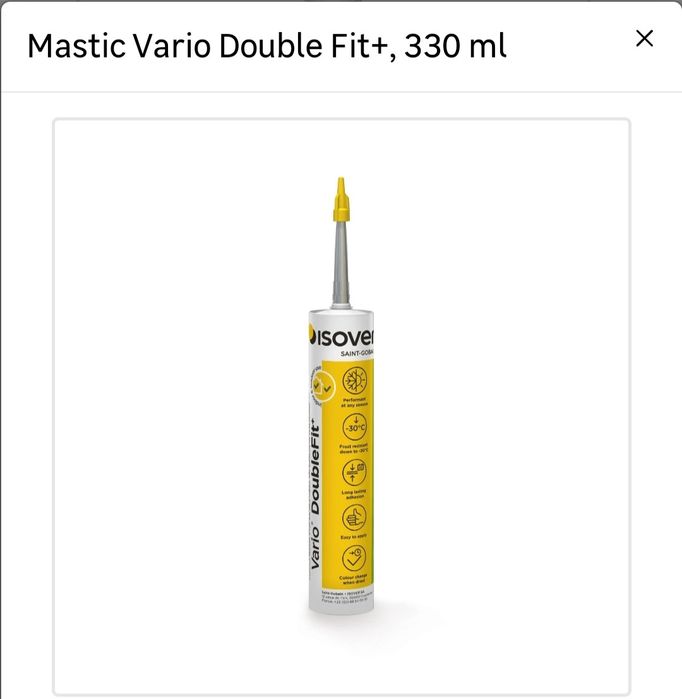Close the Mastic Vario Double Fit+ dialog
The height and width of the screenshot is (699, 682).
(645, 39)
